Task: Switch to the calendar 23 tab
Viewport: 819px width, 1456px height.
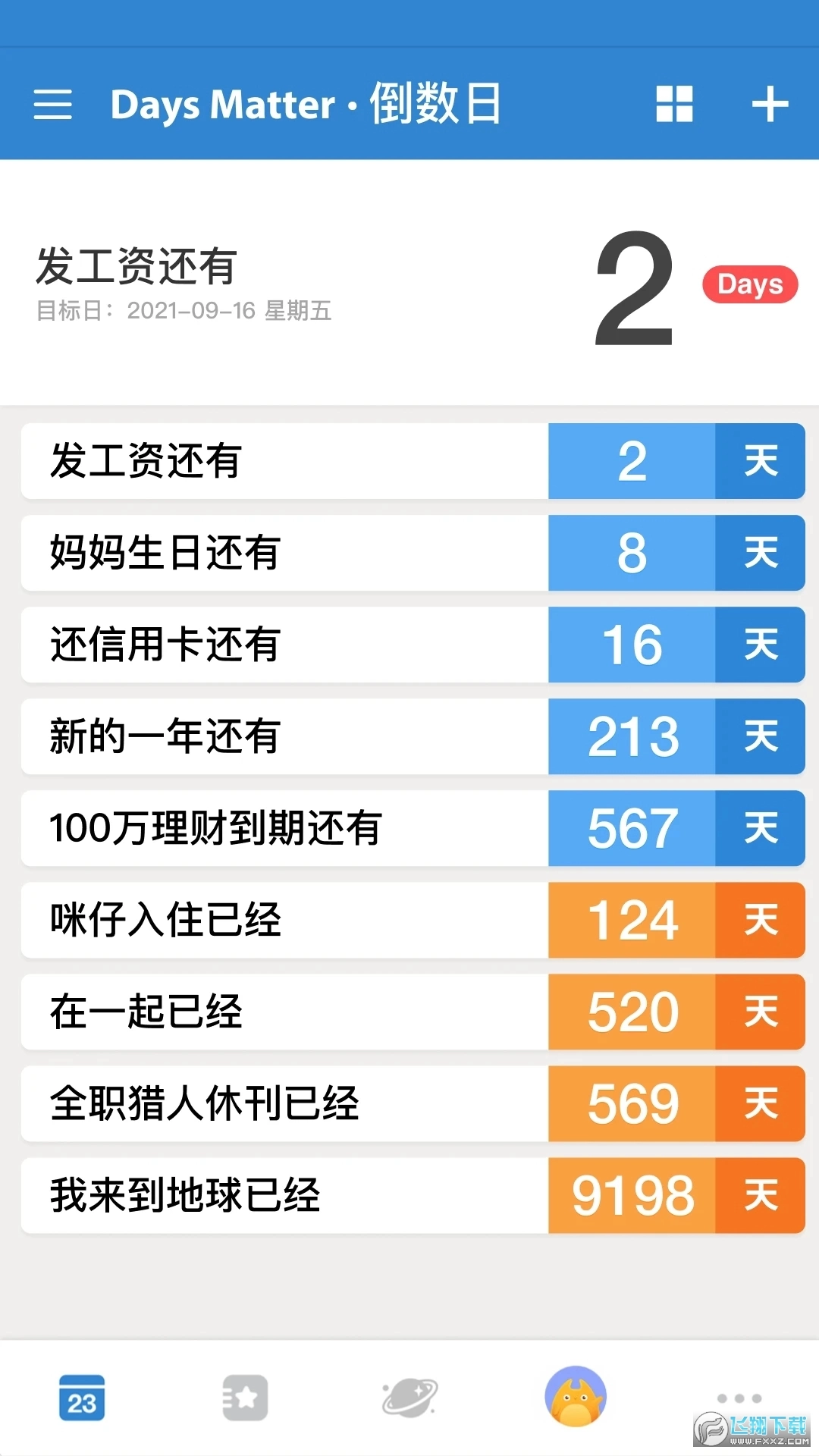Action: coord(82,1398)
